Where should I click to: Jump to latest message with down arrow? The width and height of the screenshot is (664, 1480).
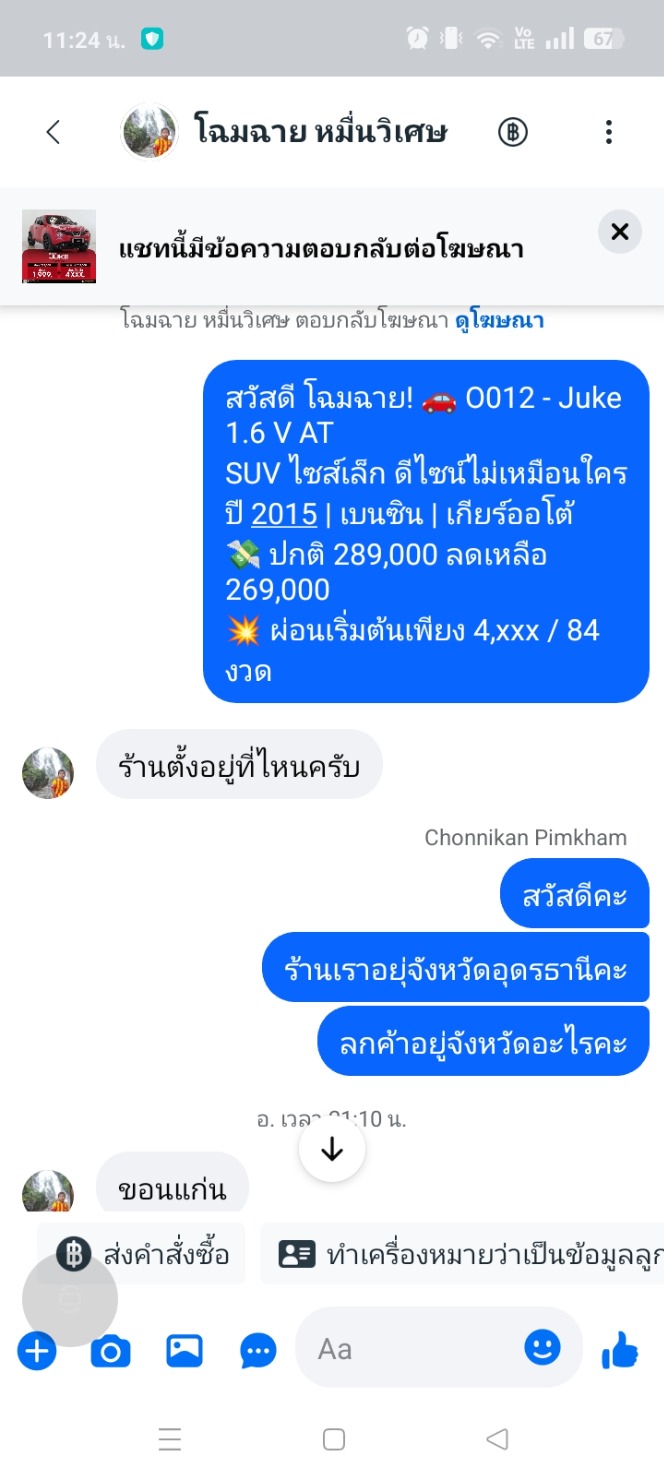332,1150
